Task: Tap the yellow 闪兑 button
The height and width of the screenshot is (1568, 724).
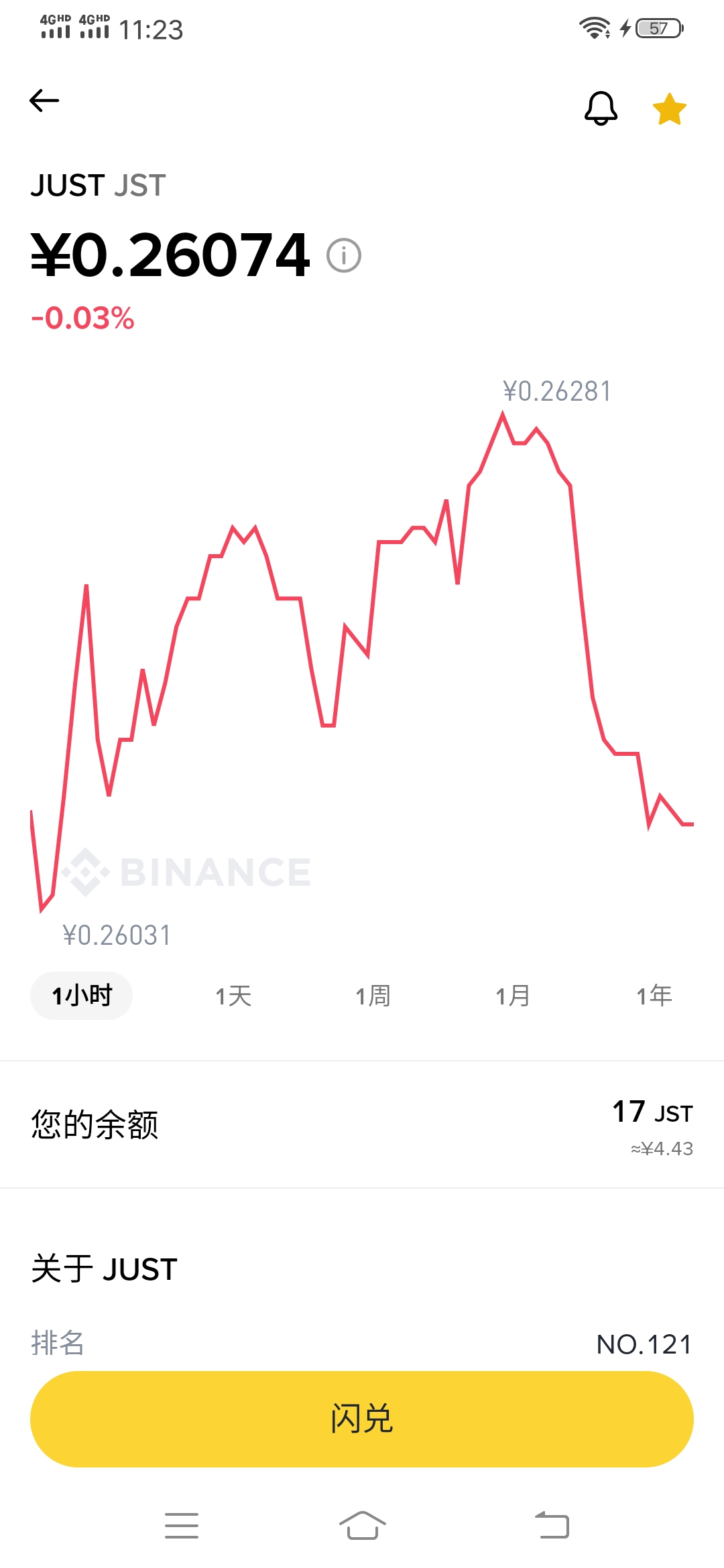Action: 362,1419
